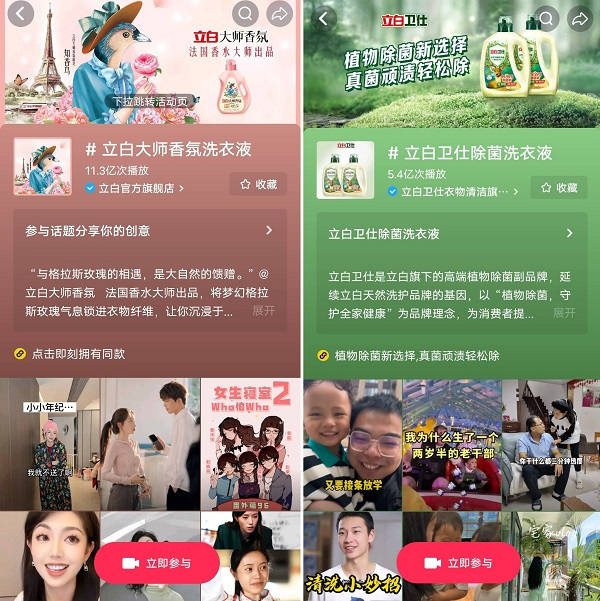Join the 立白卫仕 topic via 立即参与
The height and width of the screenshot is (601, 600).
[x=460, y=563]
